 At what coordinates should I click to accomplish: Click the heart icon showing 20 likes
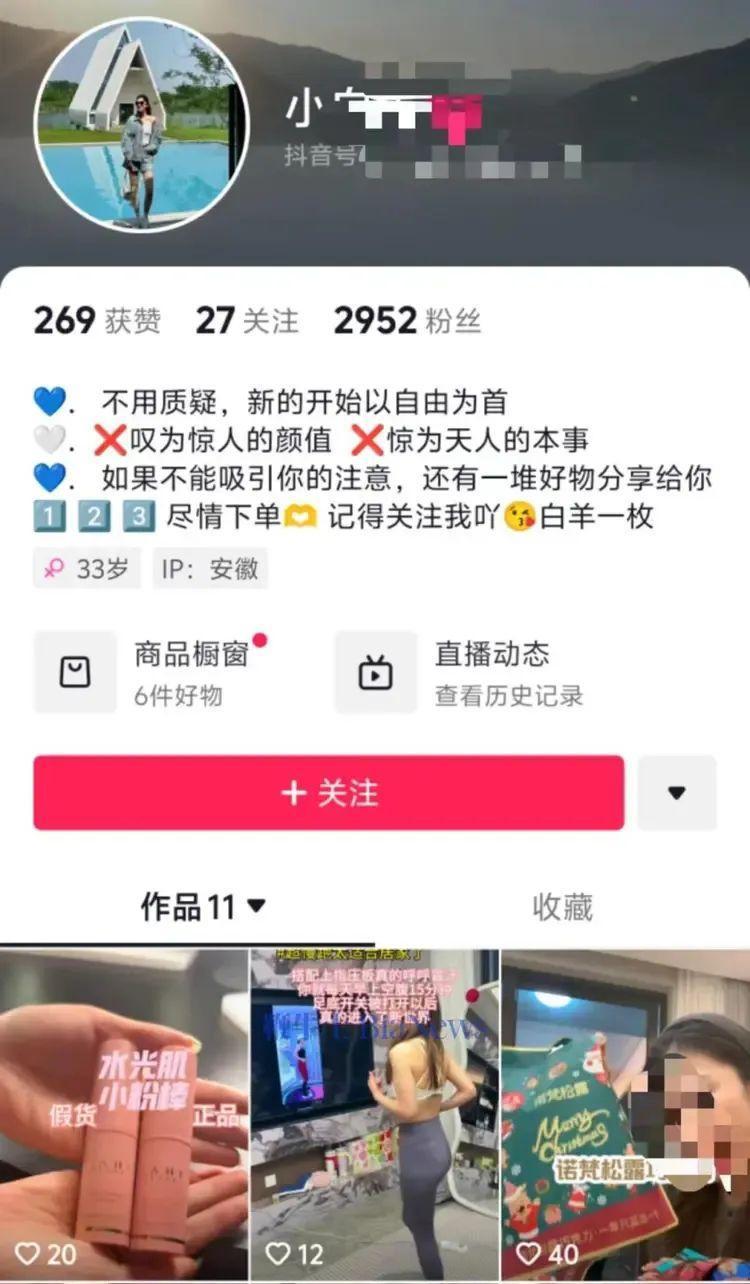click(30, 1250)
